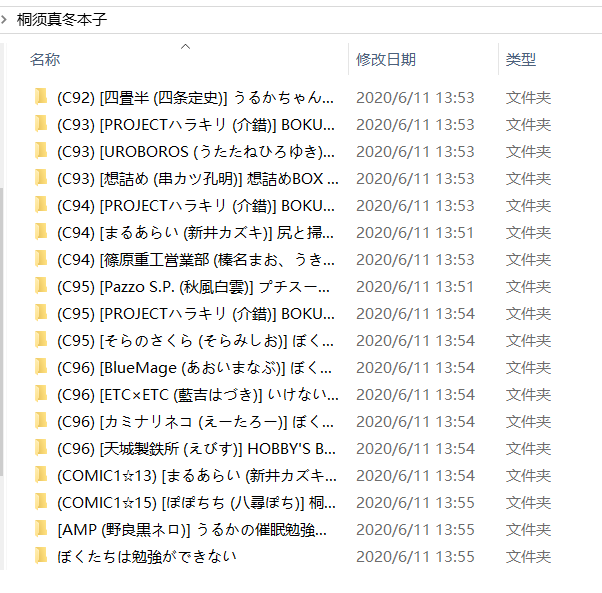The height and width of the screenshot is (593, 602).
Task: Select the (C95) [Pazzo S.P.] folder
Action: pos(195,287)
